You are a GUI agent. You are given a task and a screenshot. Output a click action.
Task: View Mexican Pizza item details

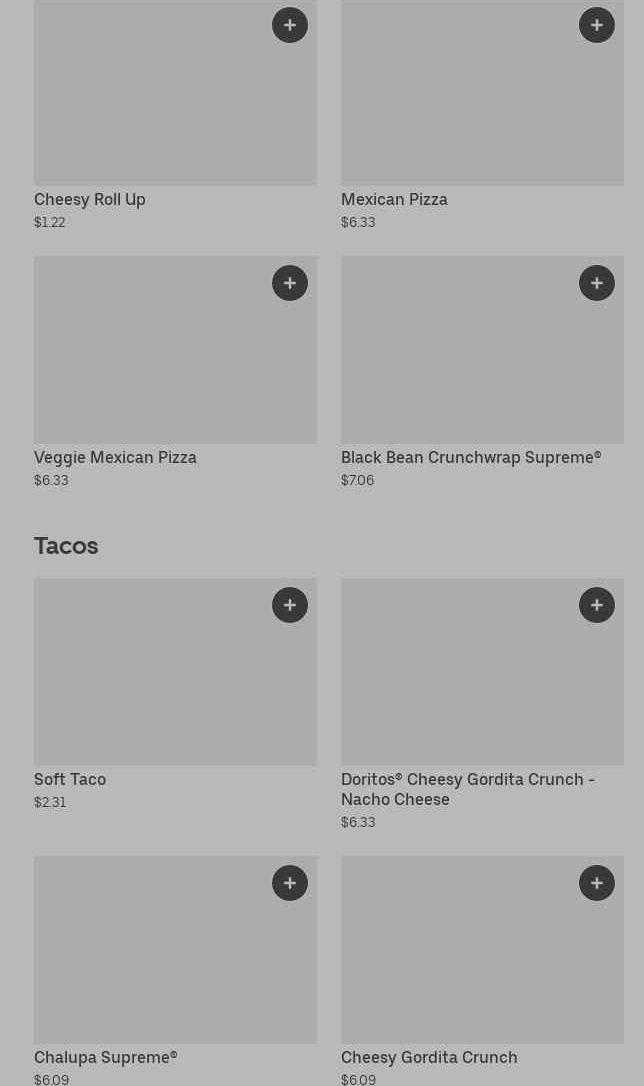(x=460, y=110)
